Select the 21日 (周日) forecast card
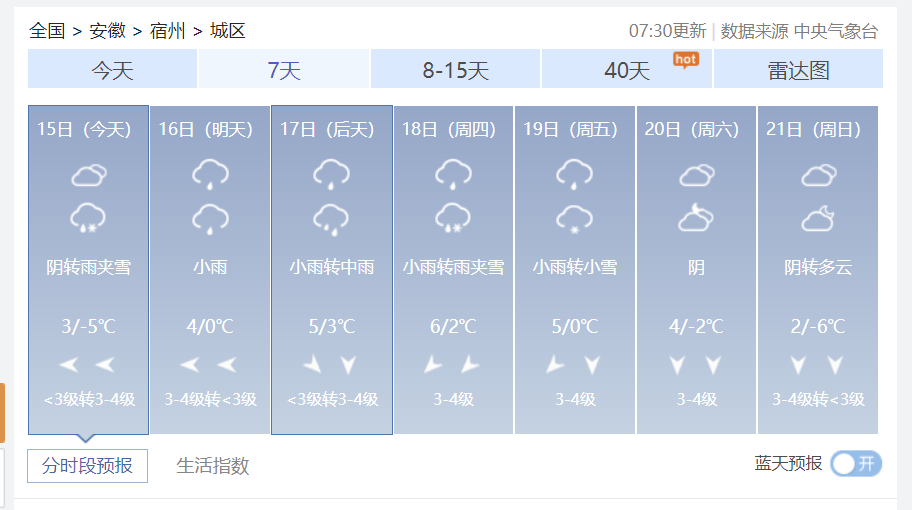Screen dimensions: 912x510 (818, 270)
